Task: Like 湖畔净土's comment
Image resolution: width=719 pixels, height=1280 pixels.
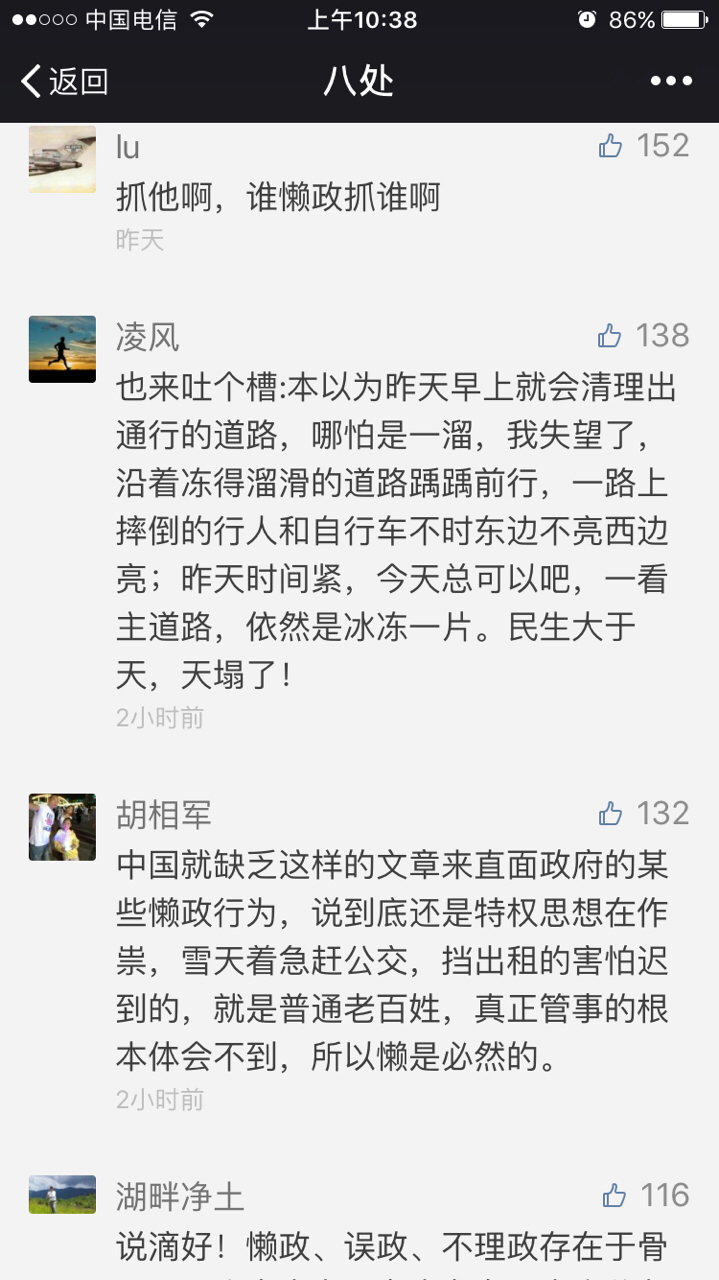Action: 614,1195
